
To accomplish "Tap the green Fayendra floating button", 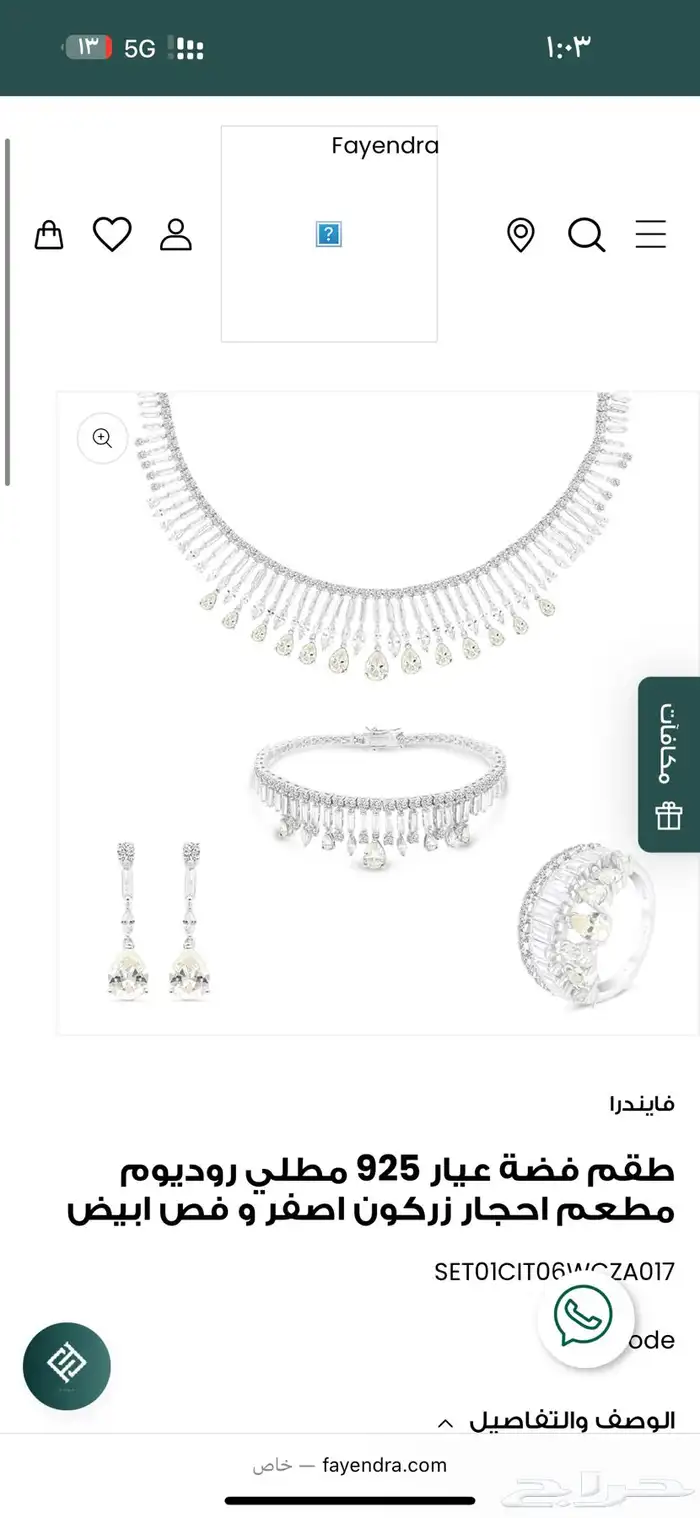I will [x=67, y=1366].
